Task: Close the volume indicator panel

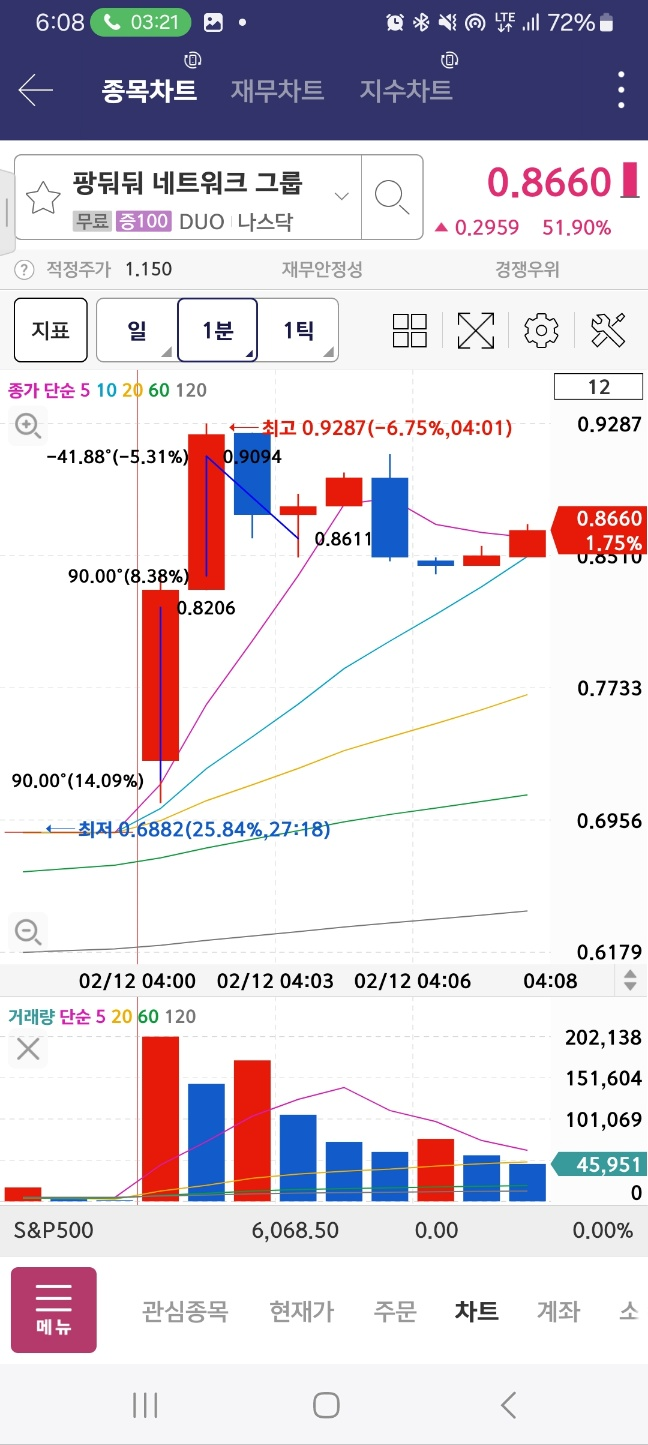Action: (28, 1049)
